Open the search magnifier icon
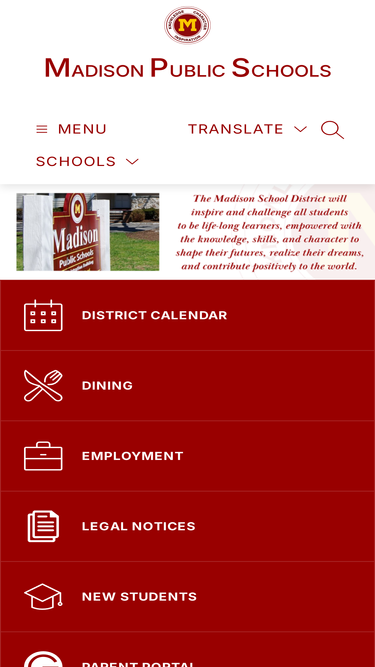Image resolution: width=375 pixels, height=667 pixels. click(332, 130)
